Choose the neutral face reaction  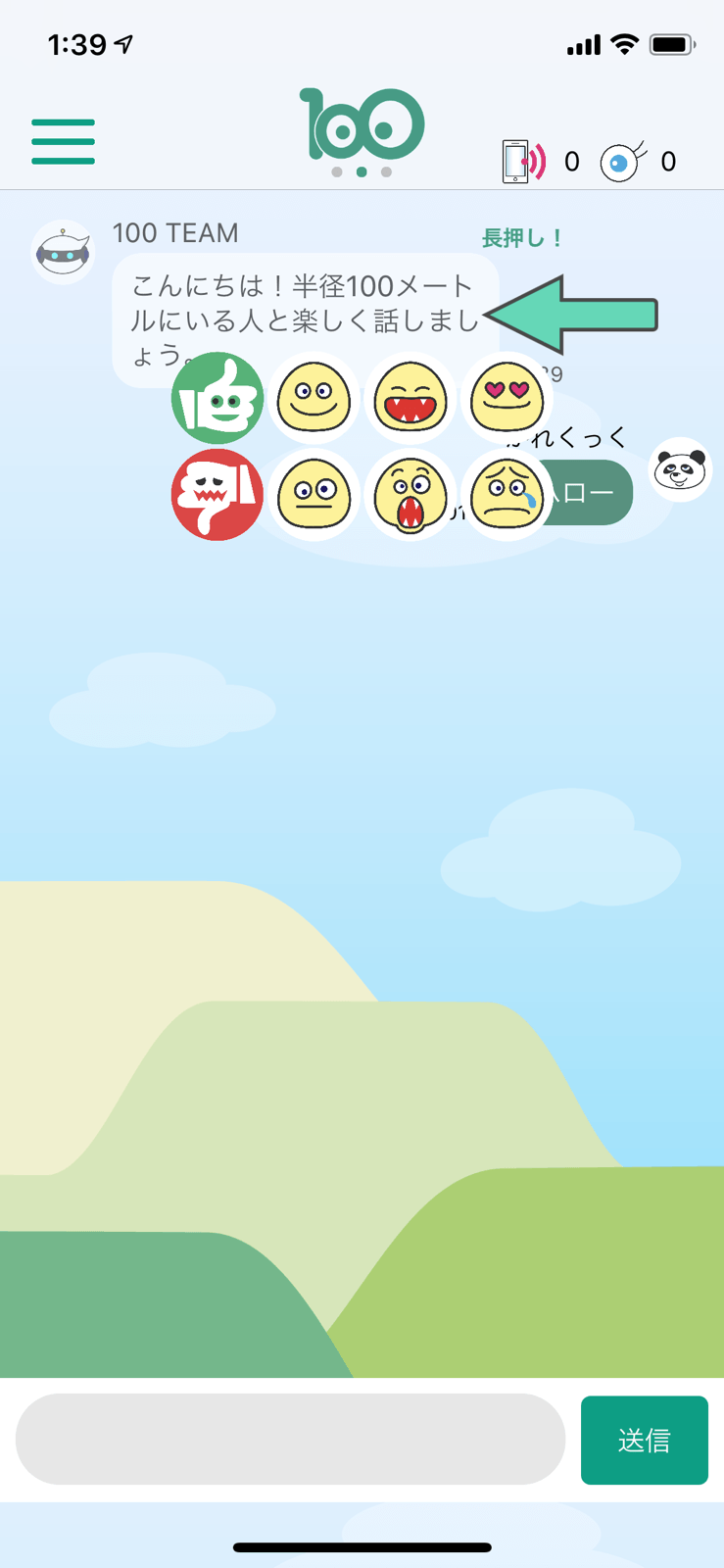pyautogui.click(x=314, y=494)
